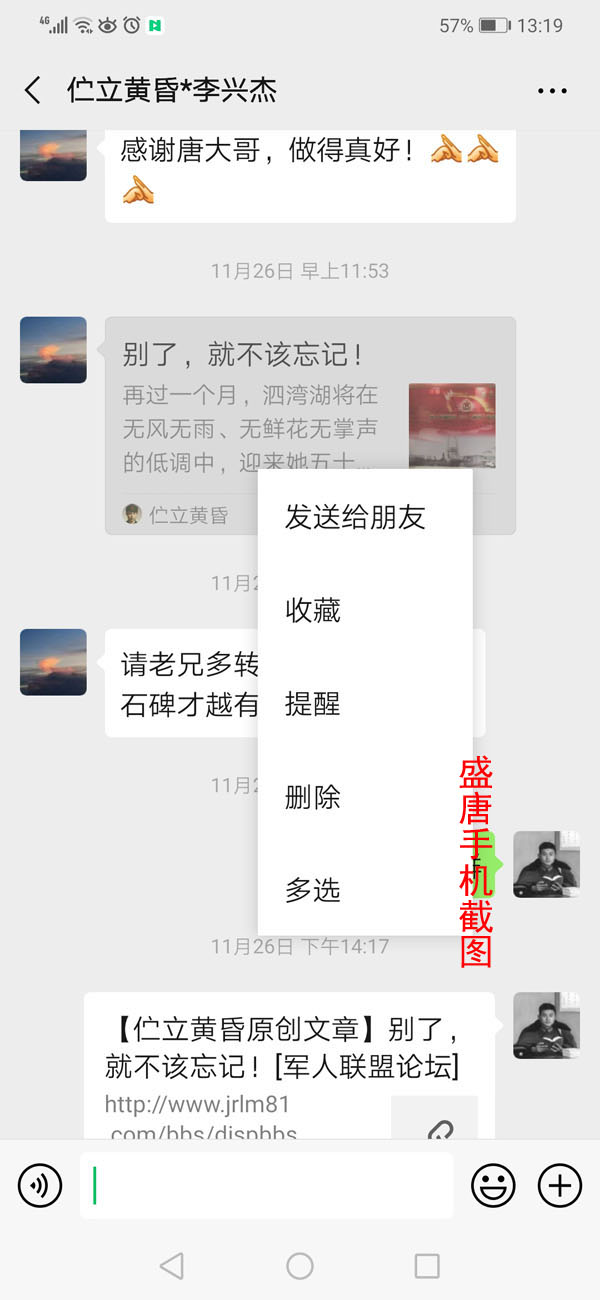The image size is (600, 1300).
Task: Open the three-dot chat info menu
Action: tap(552, 91)
